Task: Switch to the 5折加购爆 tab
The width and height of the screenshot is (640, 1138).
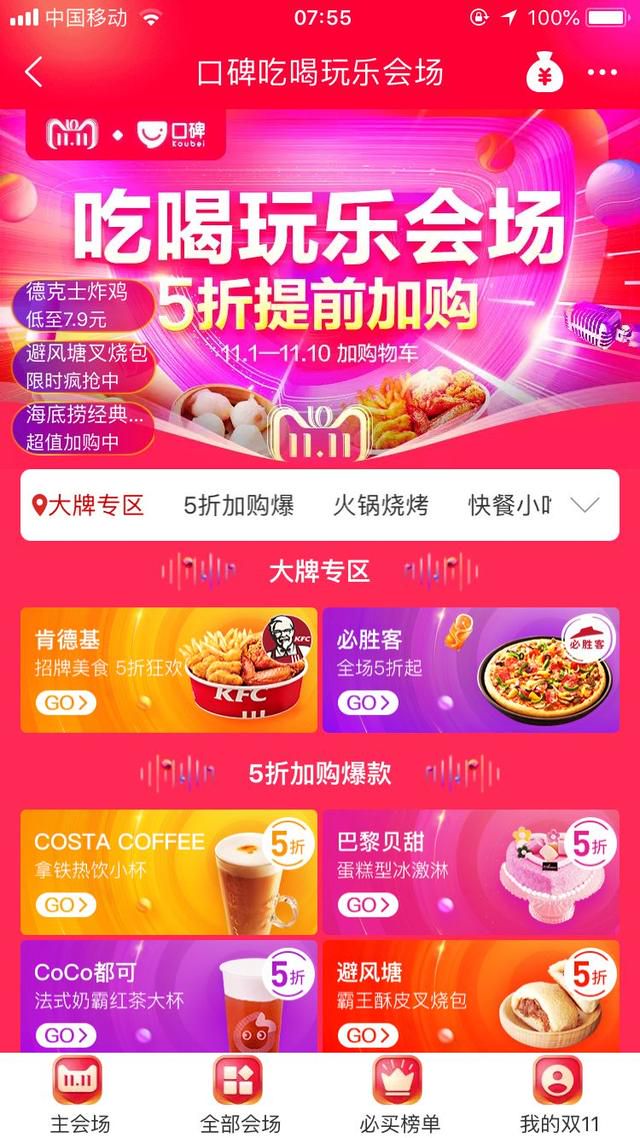Action: 238,505
